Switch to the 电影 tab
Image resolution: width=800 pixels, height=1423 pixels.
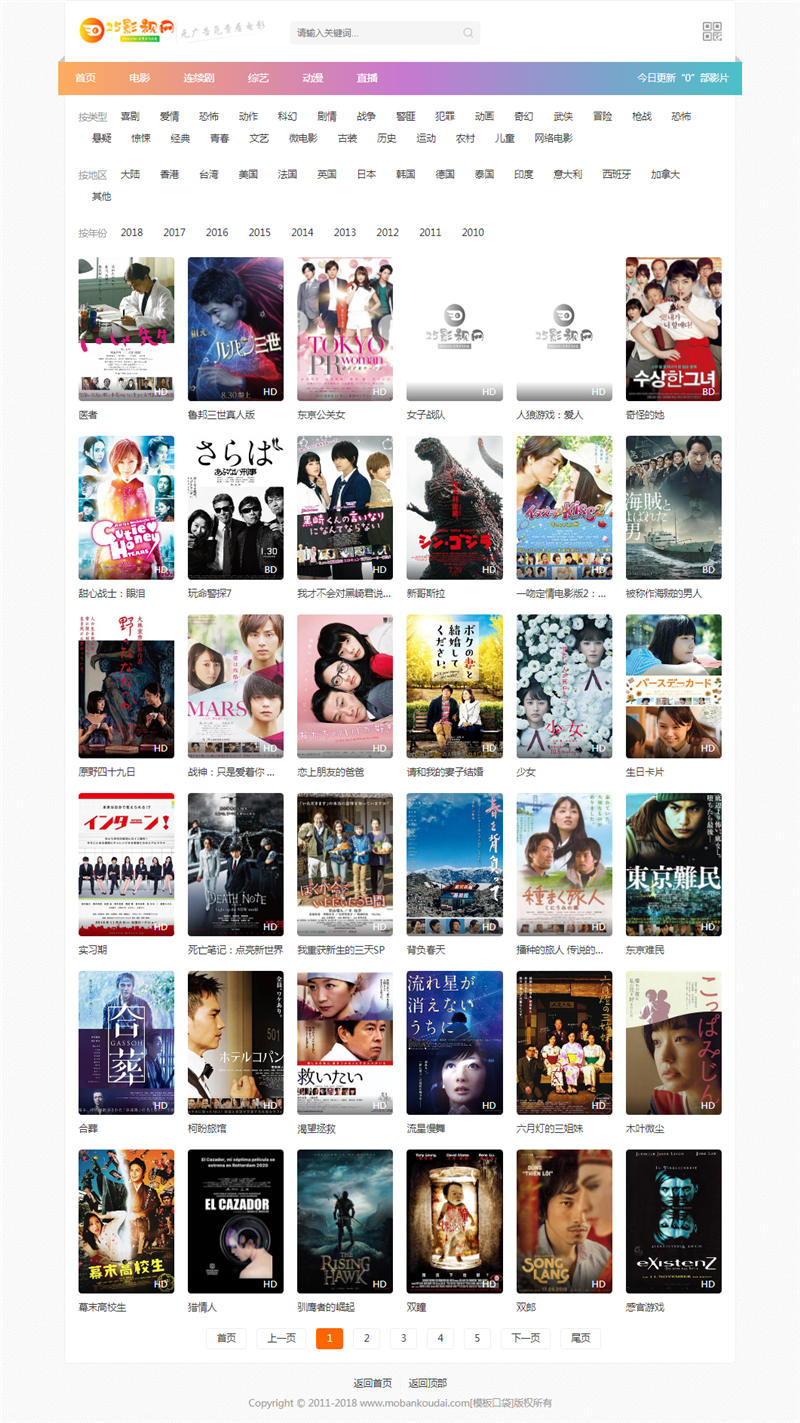coord(139,78)
